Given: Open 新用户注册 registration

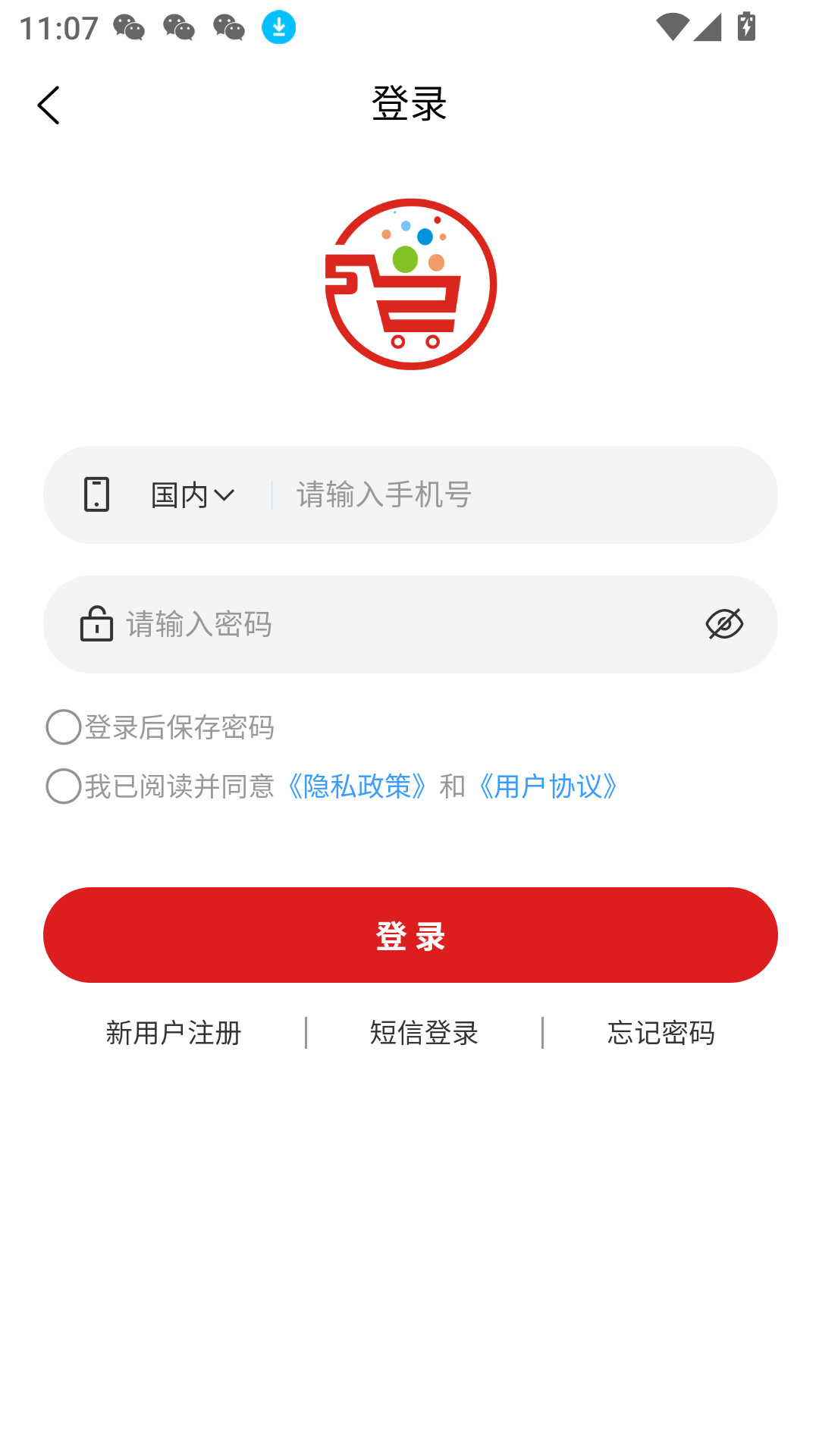Looking at the screenshot, I should click(x=174, y=1033).
